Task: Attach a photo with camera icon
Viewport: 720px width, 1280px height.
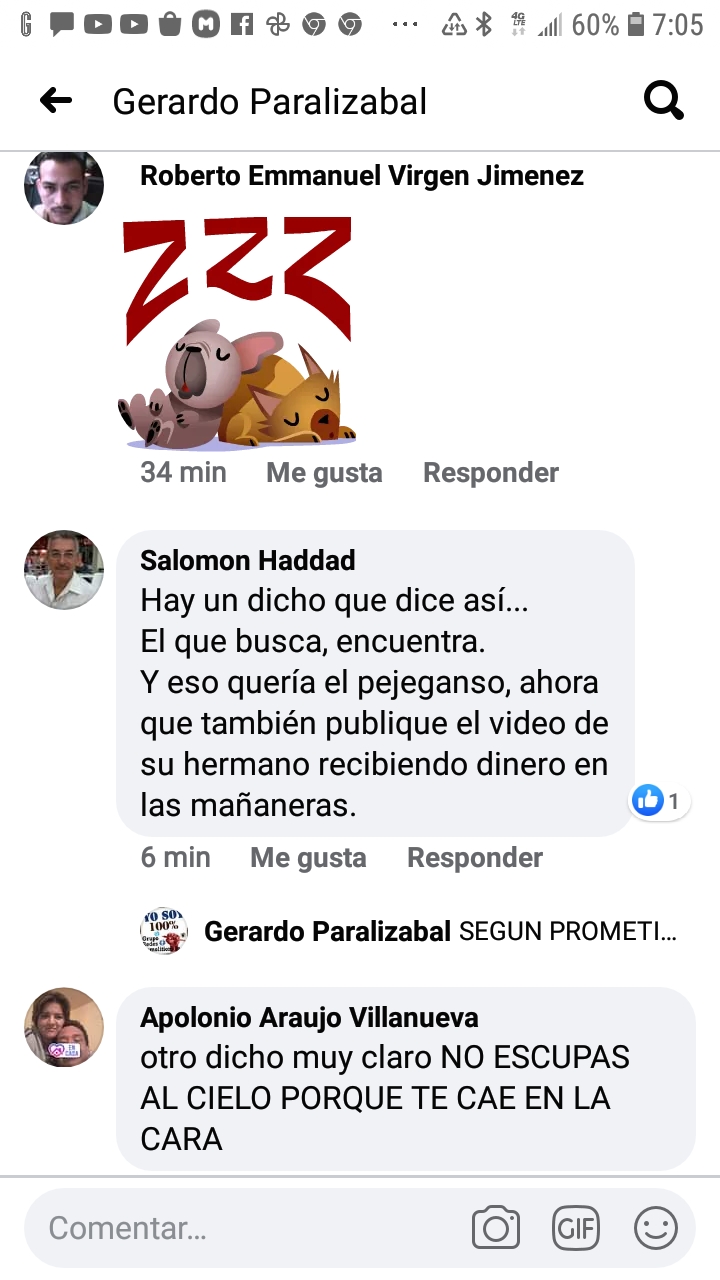Action: click(496, 1228)
